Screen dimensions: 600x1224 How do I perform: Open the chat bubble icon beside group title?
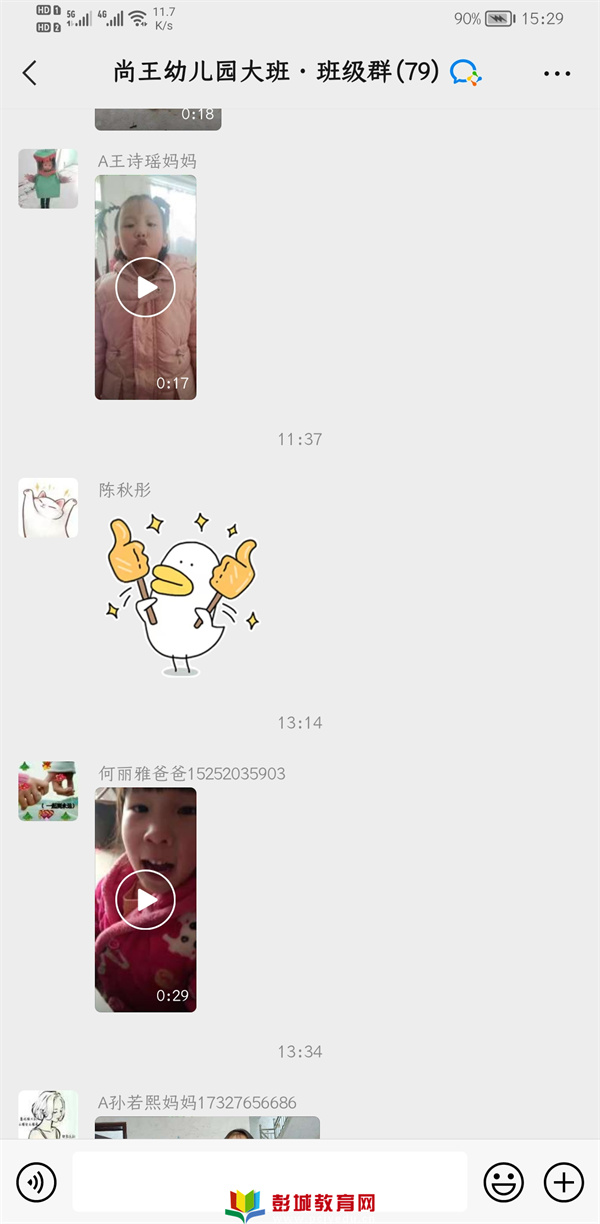click(x=465, y=72)
